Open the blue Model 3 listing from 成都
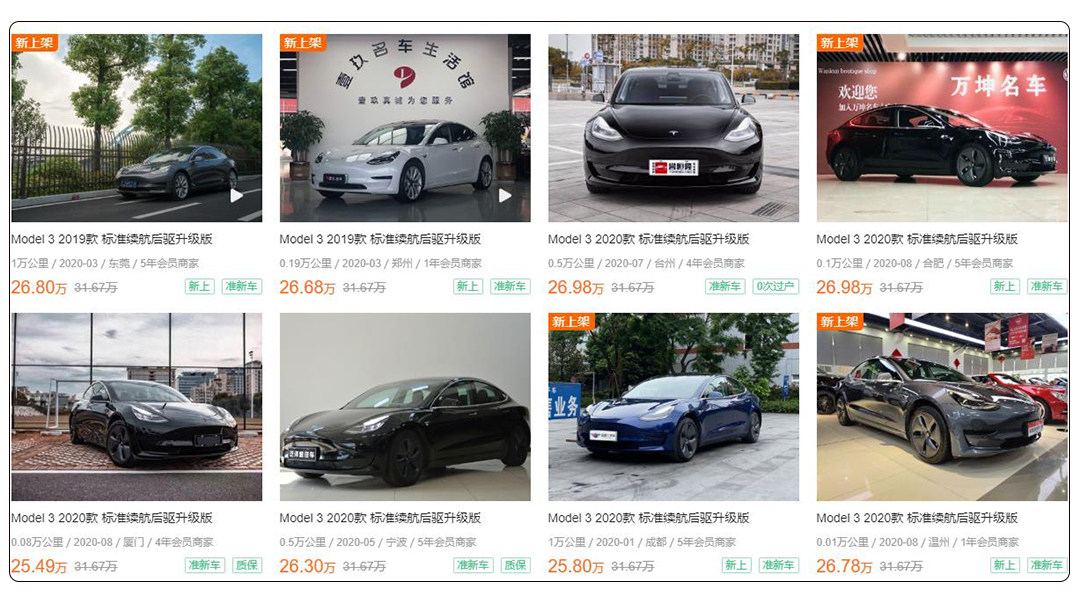1080x600 pixels. click(x=673, y=407)
